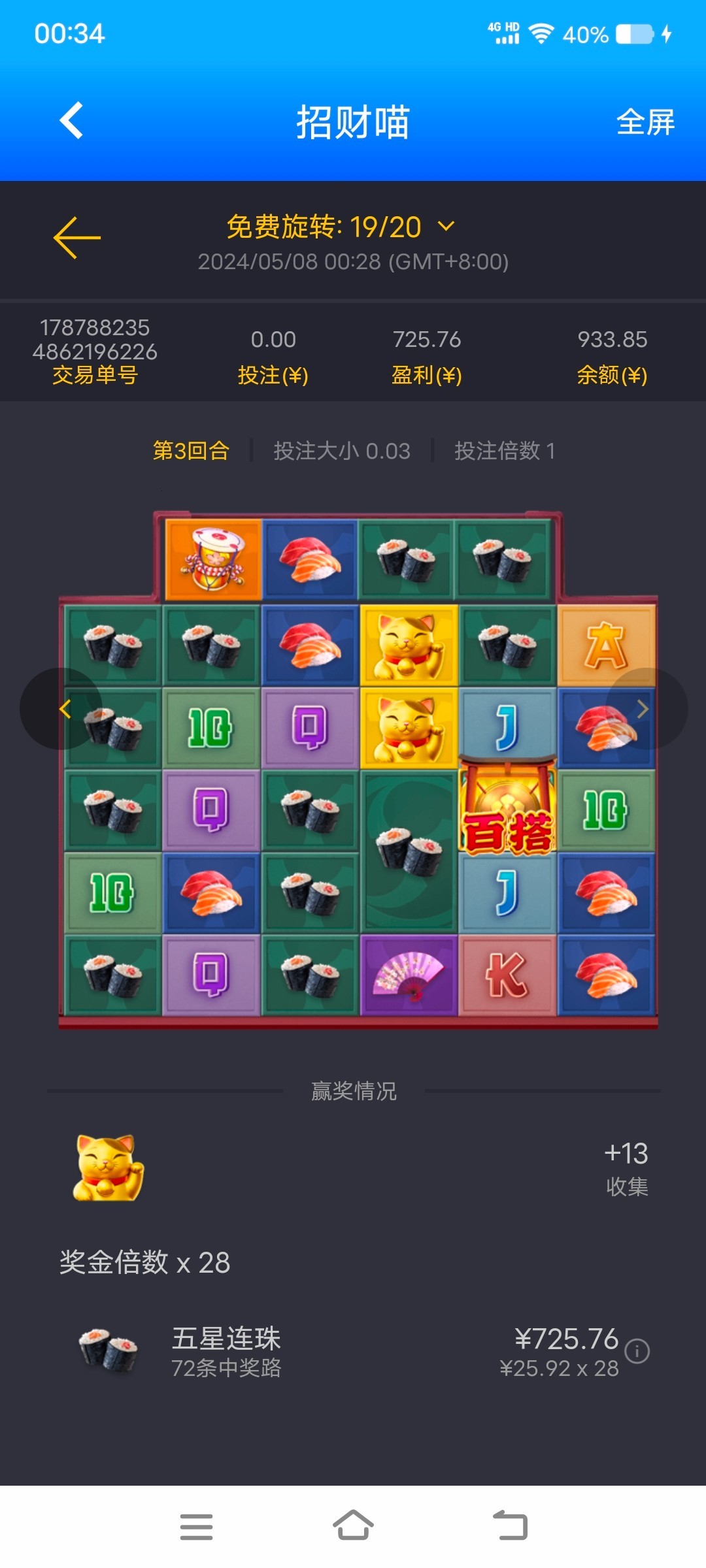The width and height of the screenshot is (706, 1568).
Task: Go back using the yellow arrow
Action: tap(77, 238)
